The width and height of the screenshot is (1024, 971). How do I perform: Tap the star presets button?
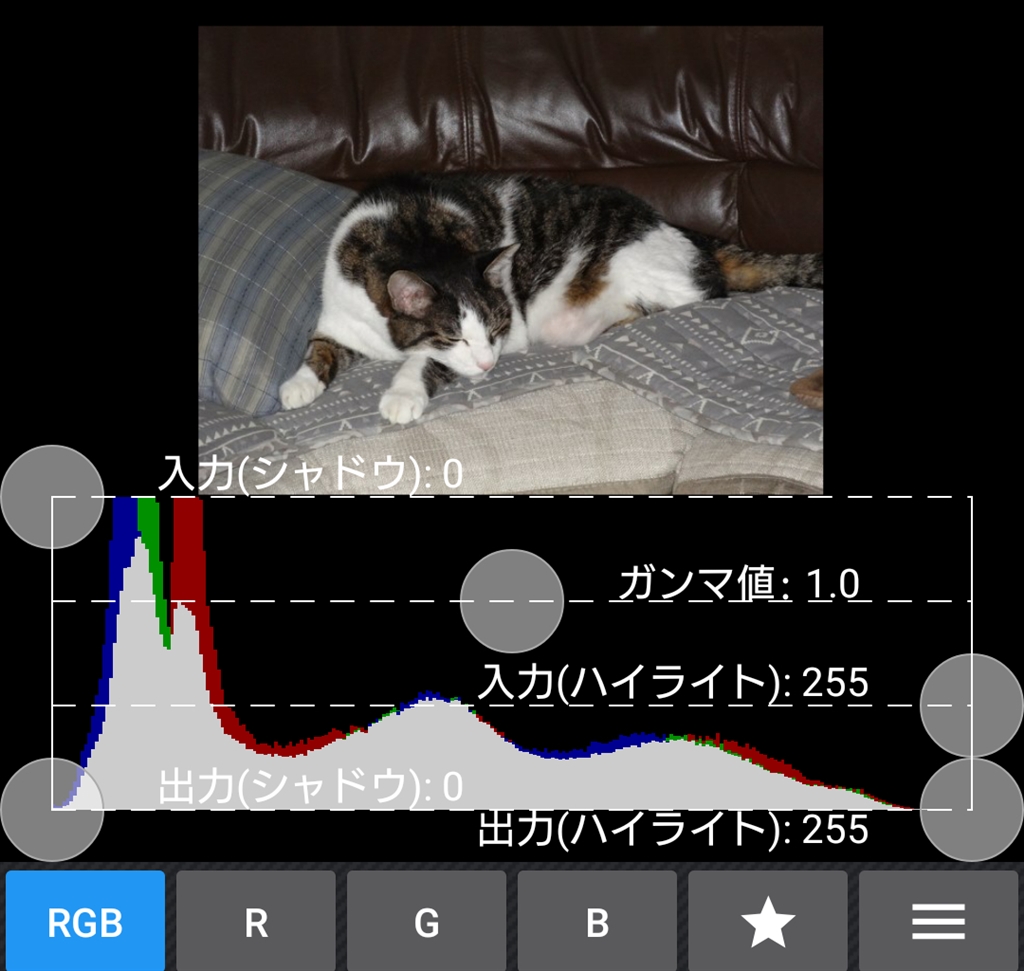coord(767,921)
